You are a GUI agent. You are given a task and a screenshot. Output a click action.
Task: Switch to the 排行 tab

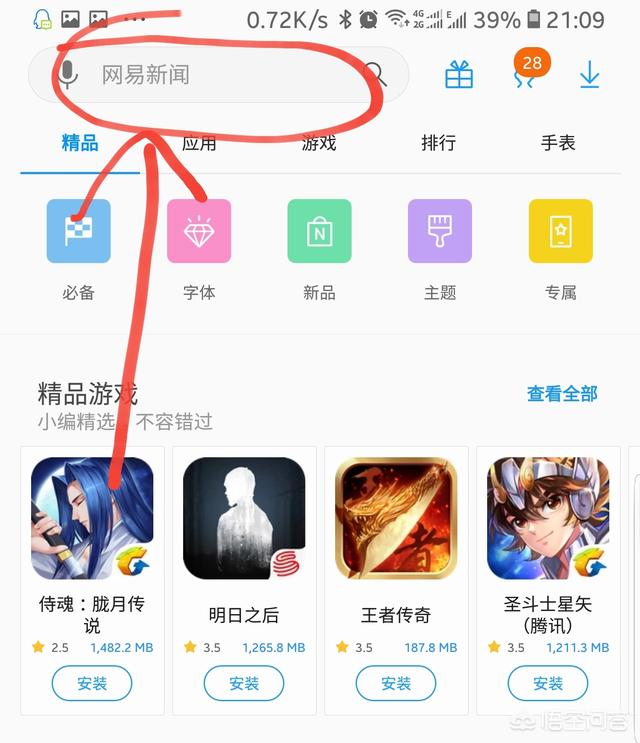(x=438, y=143)
